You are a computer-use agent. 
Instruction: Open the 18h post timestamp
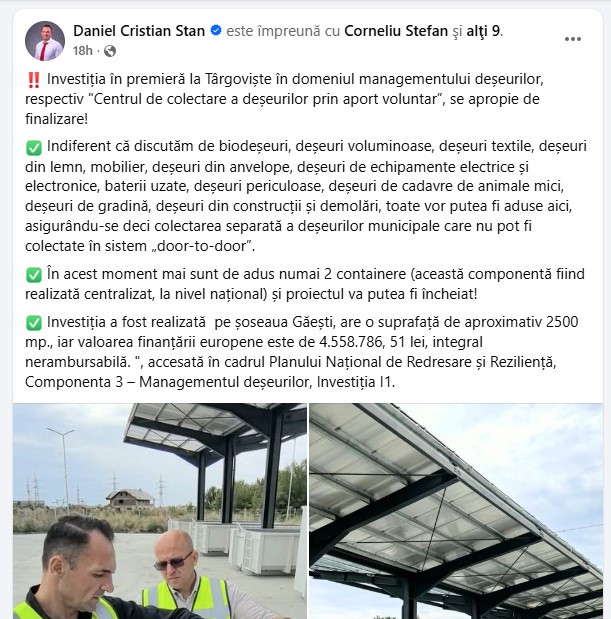pos(82,50)
